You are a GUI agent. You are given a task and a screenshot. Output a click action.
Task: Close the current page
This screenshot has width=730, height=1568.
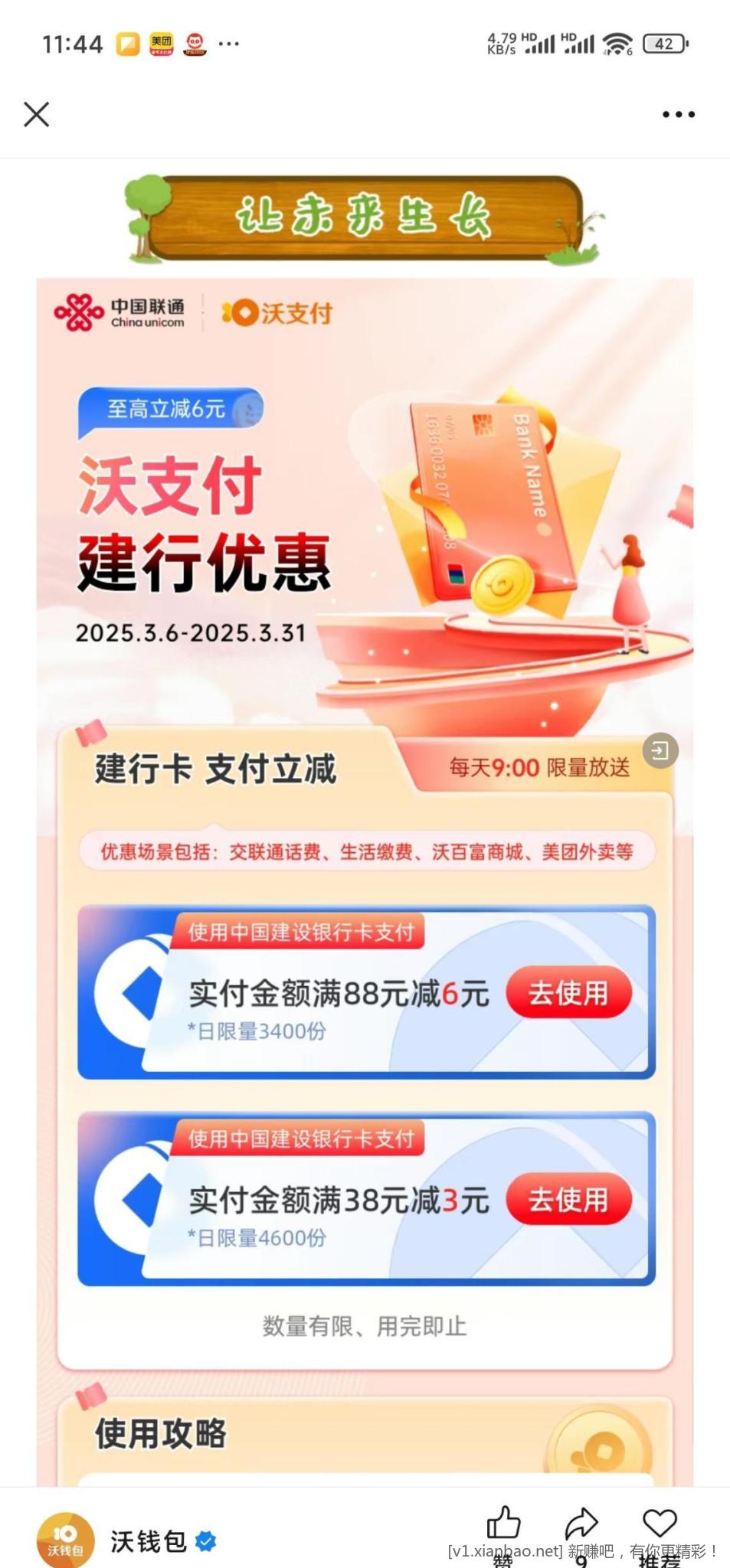tap(36, 114)
